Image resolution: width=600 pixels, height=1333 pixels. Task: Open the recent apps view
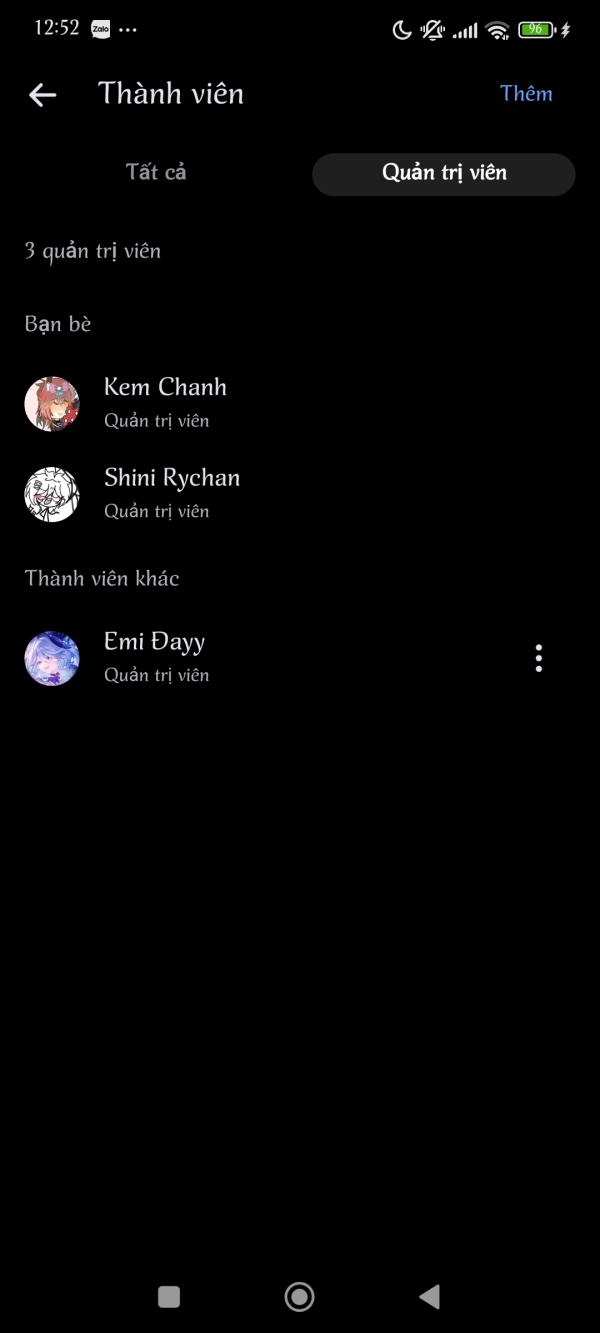tap(169, 1297)
